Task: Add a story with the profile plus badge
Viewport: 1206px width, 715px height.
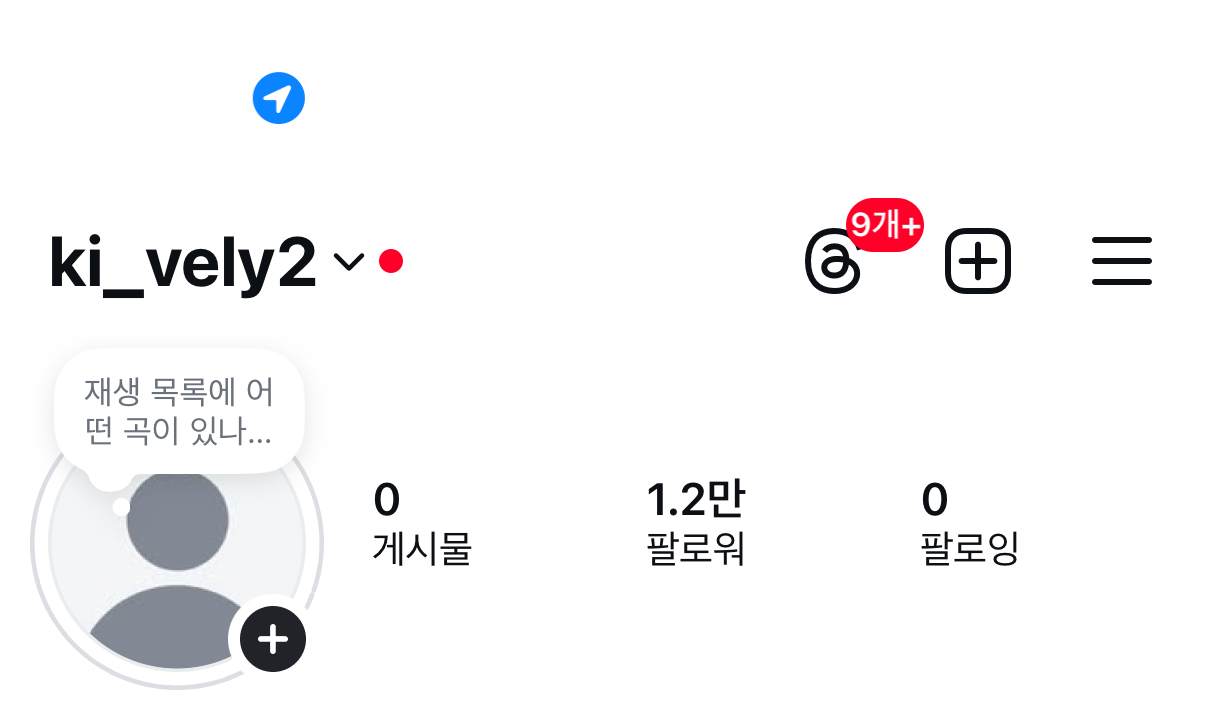Action: coord(273,638)
